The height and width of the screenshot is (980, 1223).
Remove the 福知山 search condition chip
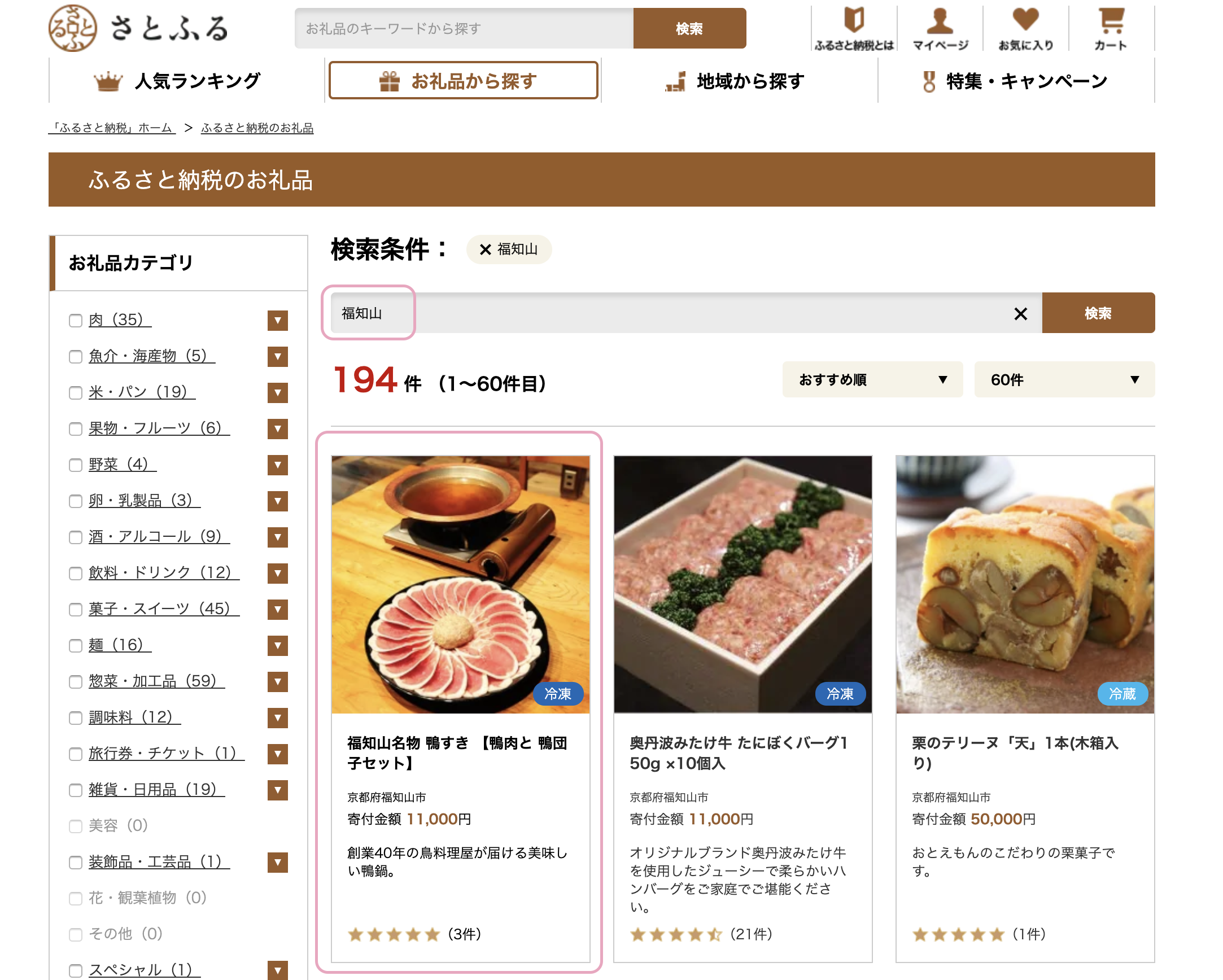(x=485, y=250)
